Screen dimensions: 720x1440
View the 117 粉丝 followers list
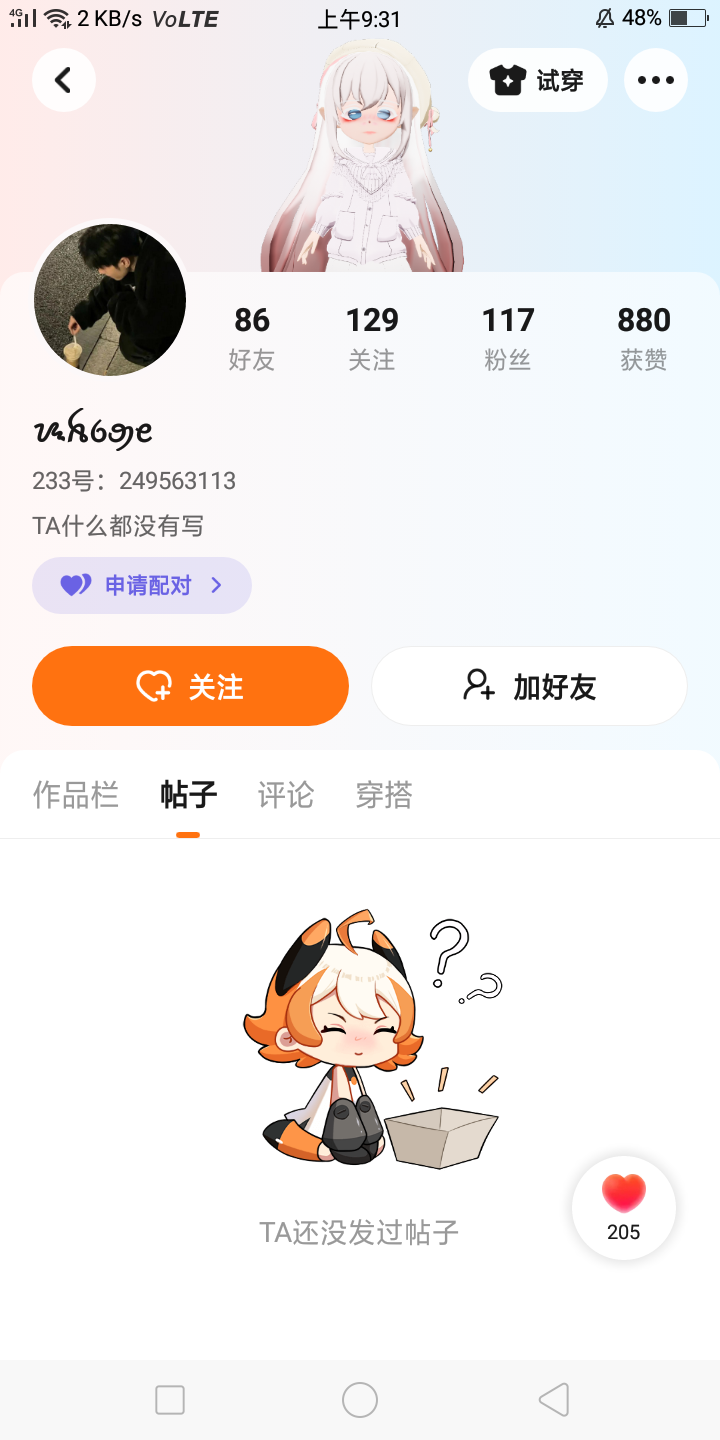(x=508, y=338)
